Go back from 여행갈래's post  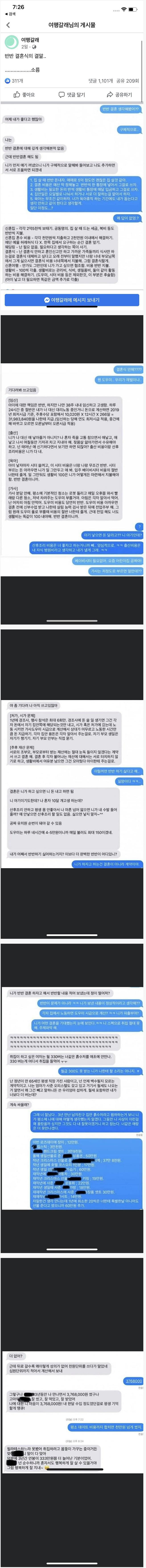[x=8, y=25]
